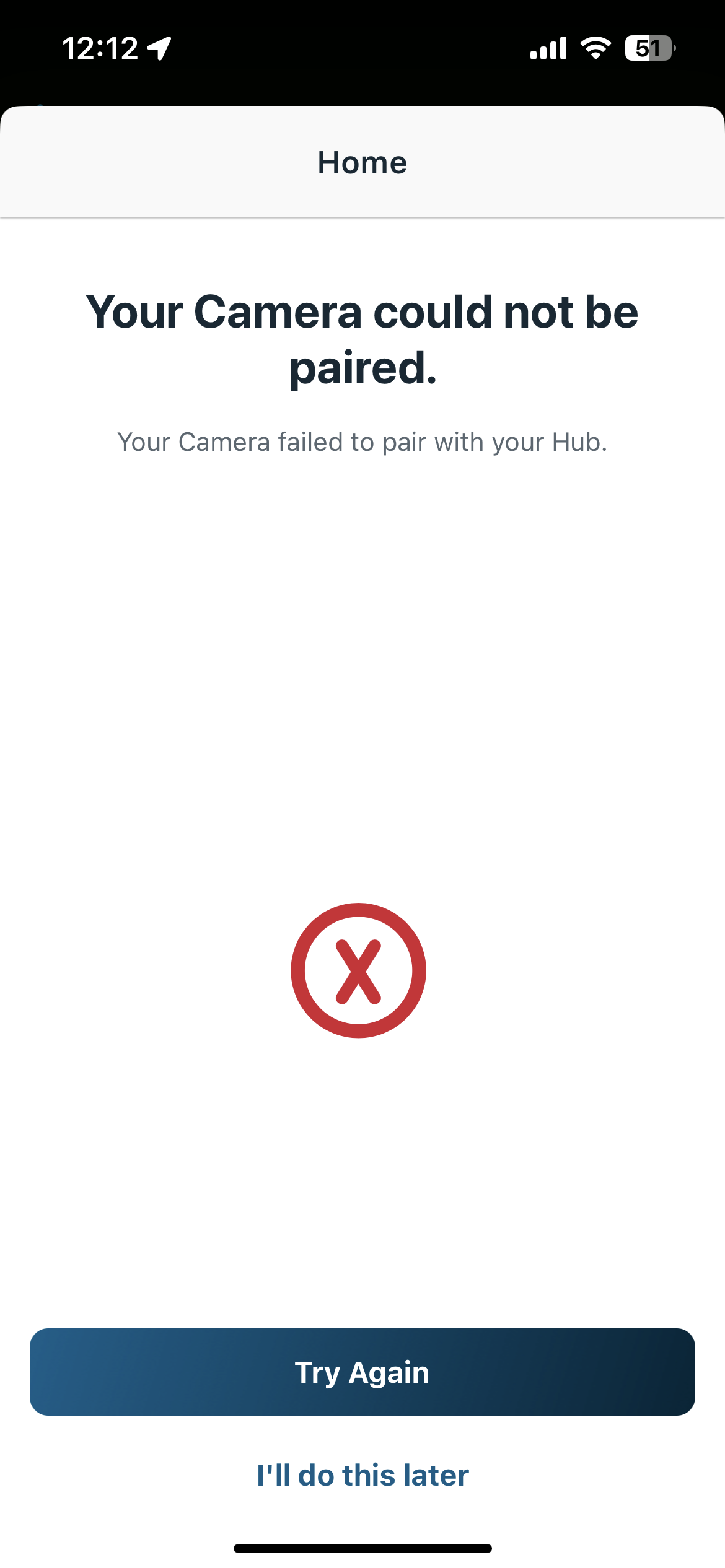Click the location arrow next to the time
This screenshot has width=725, height=1568.
(160, 48)
